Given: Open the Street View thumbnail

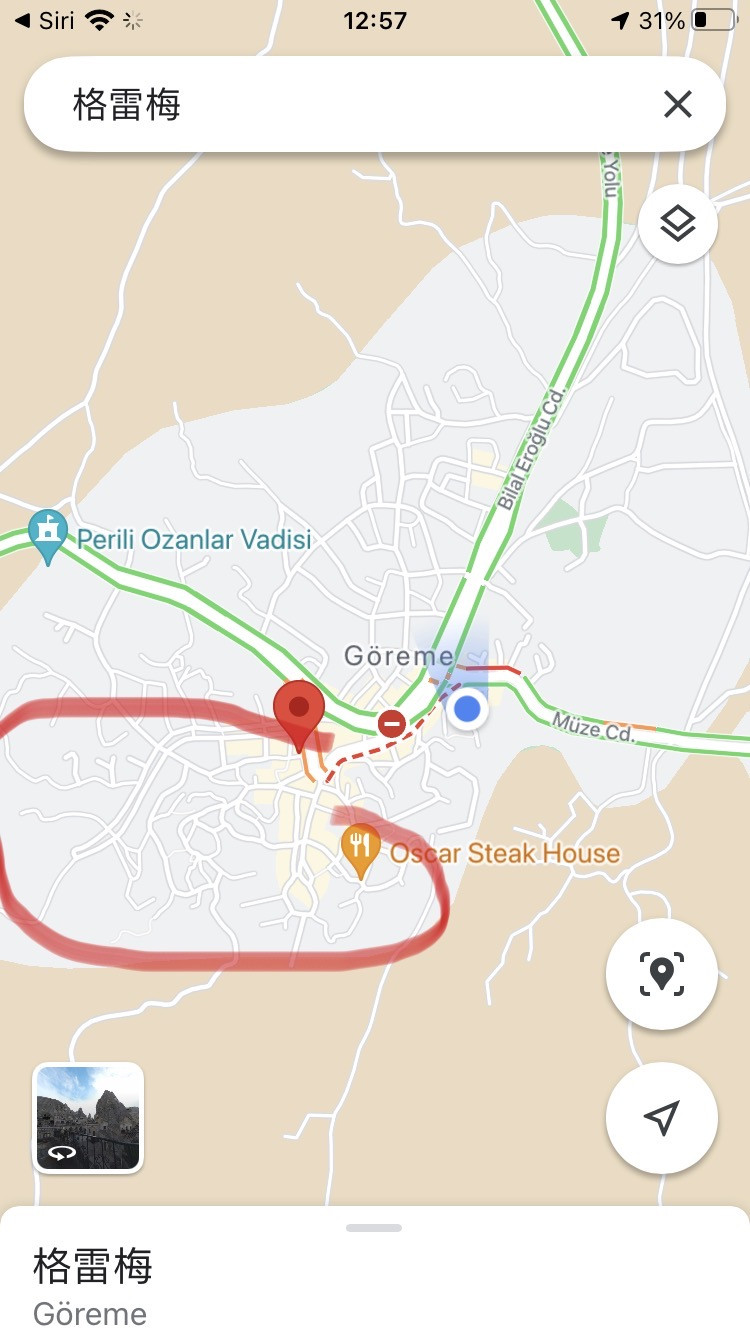Looking at the screenshot, I should [x=88, y=1116].
